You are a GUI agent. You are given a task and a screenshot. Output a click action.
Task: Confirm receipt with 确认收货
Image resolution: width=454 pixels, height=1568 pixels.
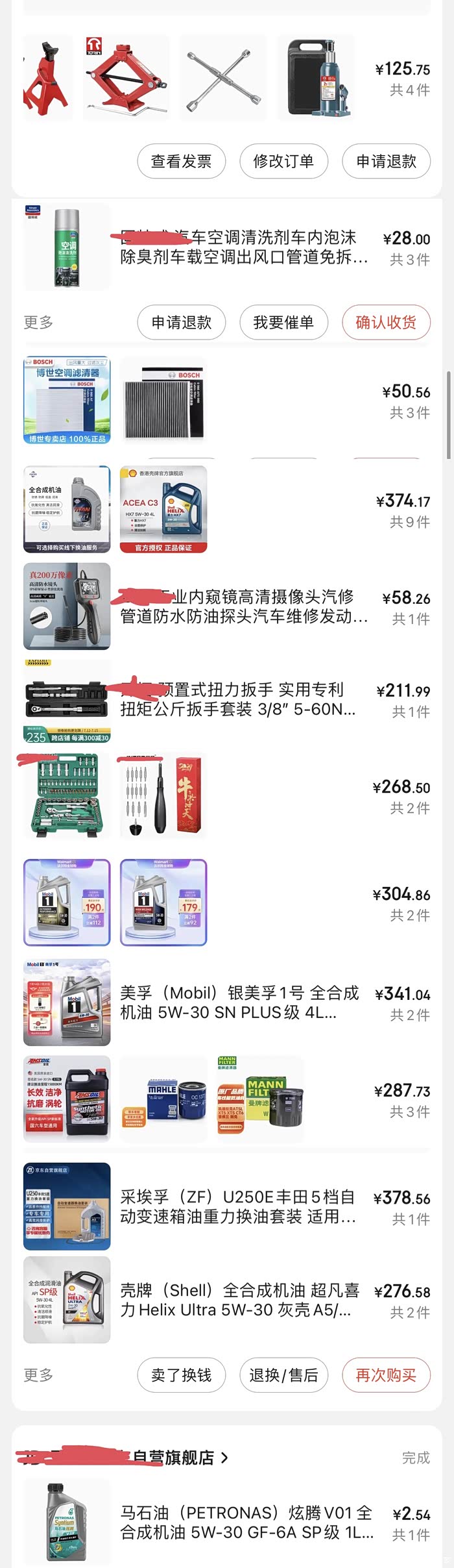tap(386, 323)
